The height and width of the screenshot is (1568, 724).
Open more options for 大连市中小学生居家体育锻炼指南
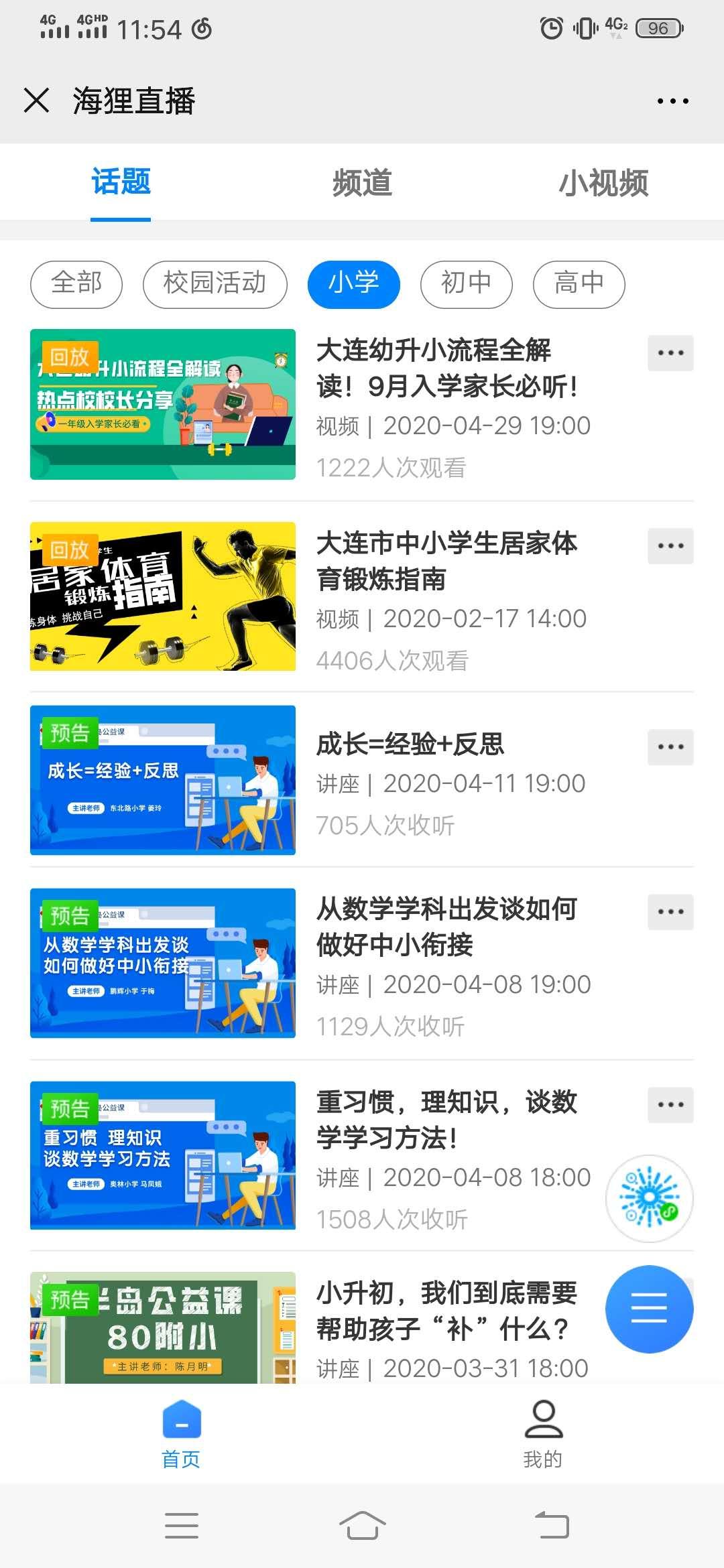(670, 545)
